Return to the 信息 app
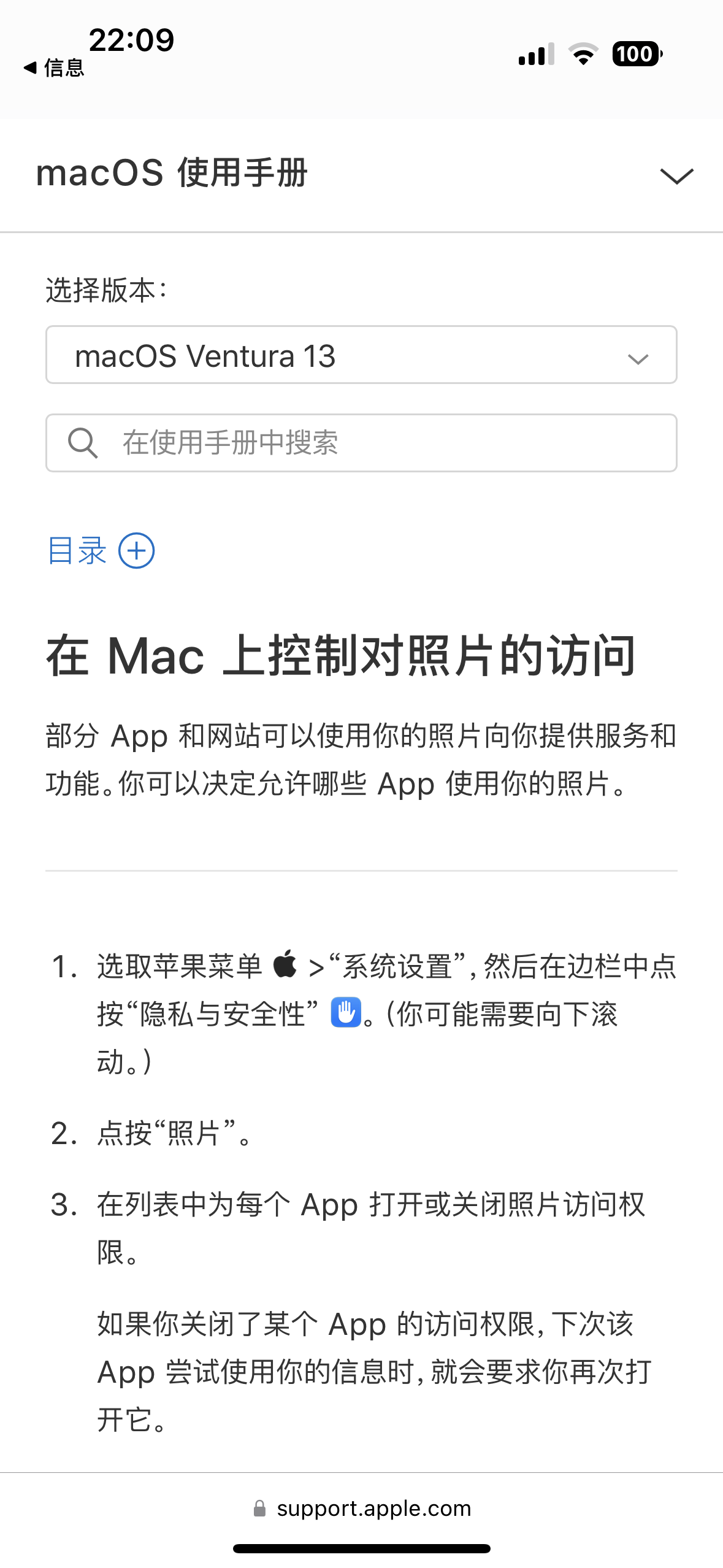Image resolution: width=723 pixels, height=1568 pixels. pyautogui.click(x=54, y=68)
